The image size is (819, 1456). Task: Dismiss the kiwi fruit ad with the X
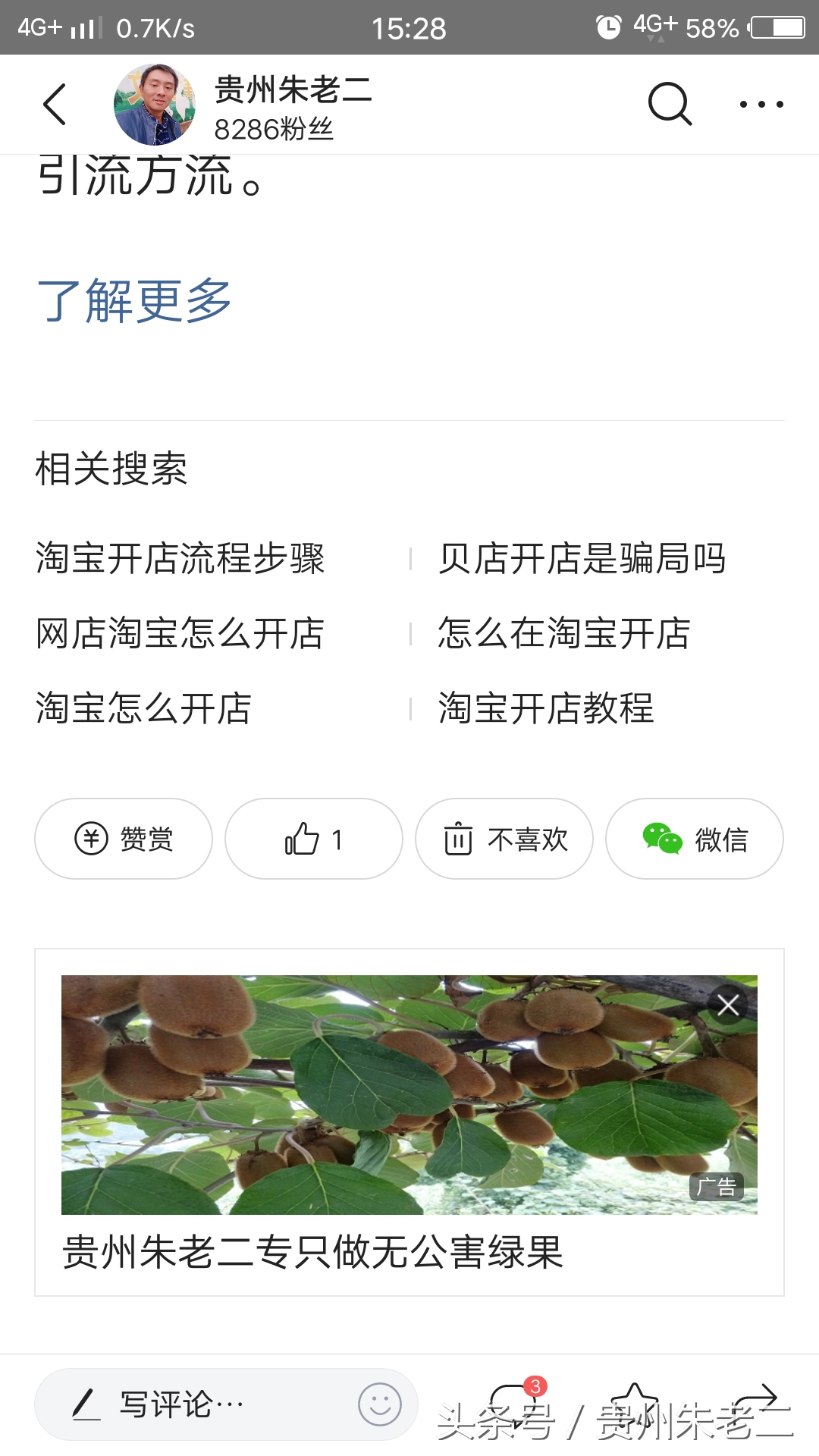[x=727, y=1005]
